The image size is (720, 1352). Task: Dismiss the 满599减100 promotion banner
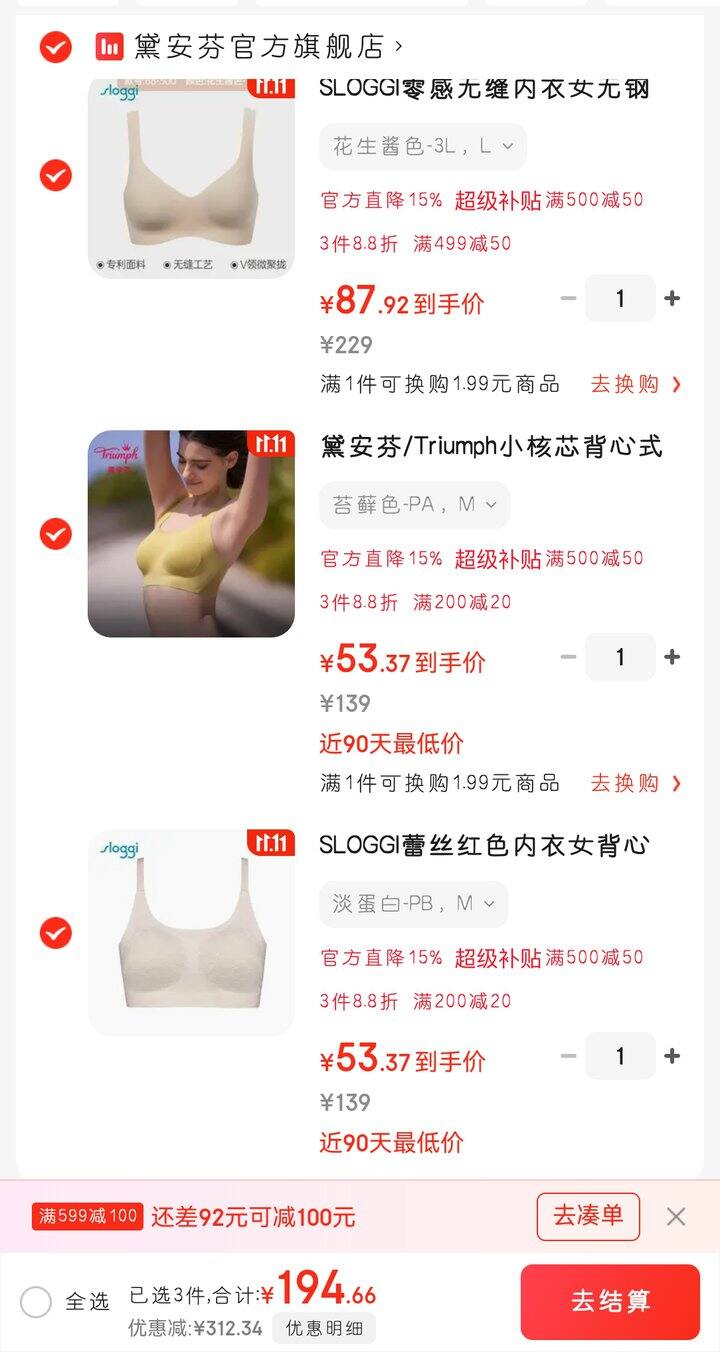point(676,1216)
